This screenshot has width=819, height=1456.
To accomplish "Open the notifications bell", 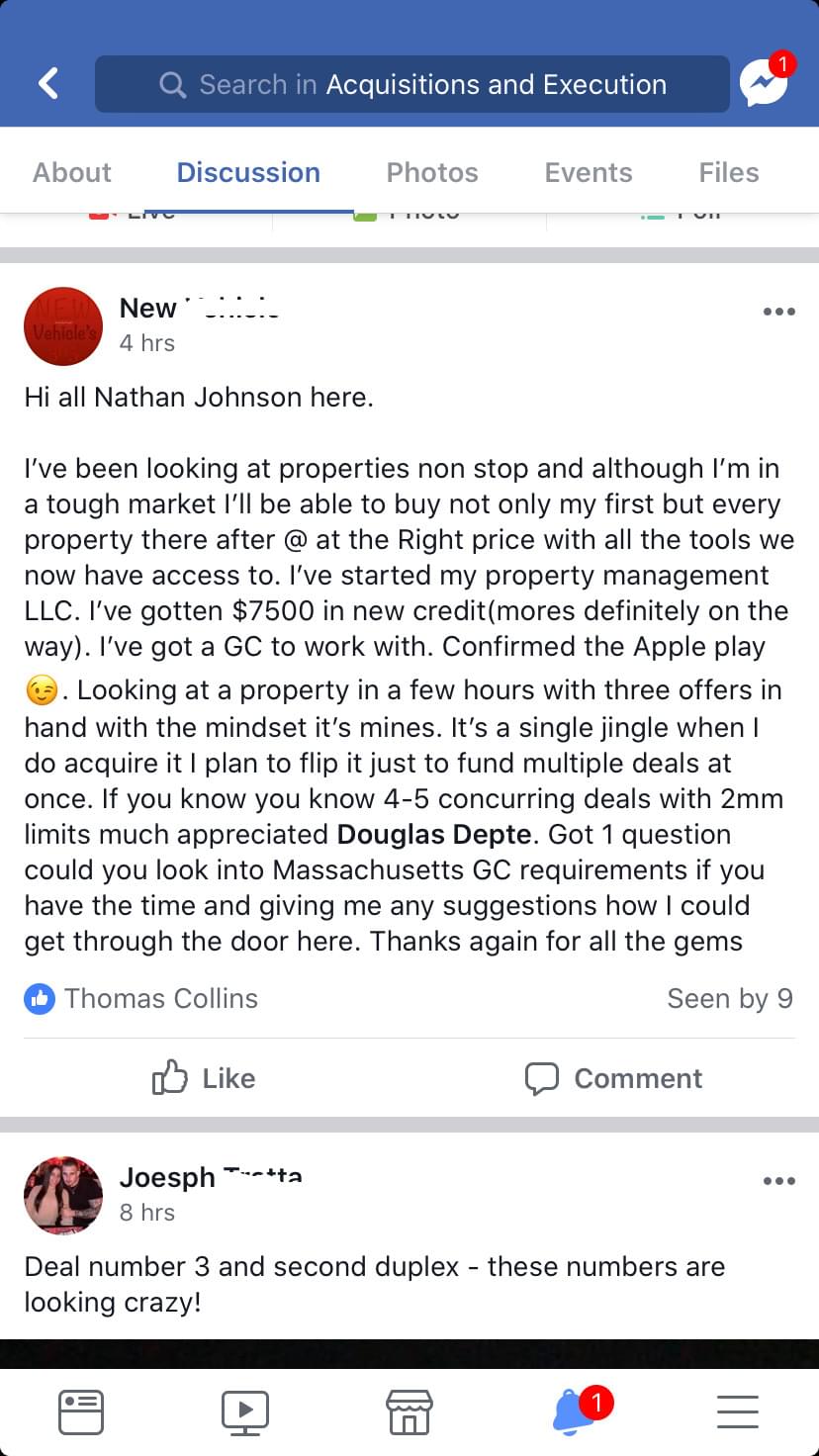I will [x=576, y=1411].
